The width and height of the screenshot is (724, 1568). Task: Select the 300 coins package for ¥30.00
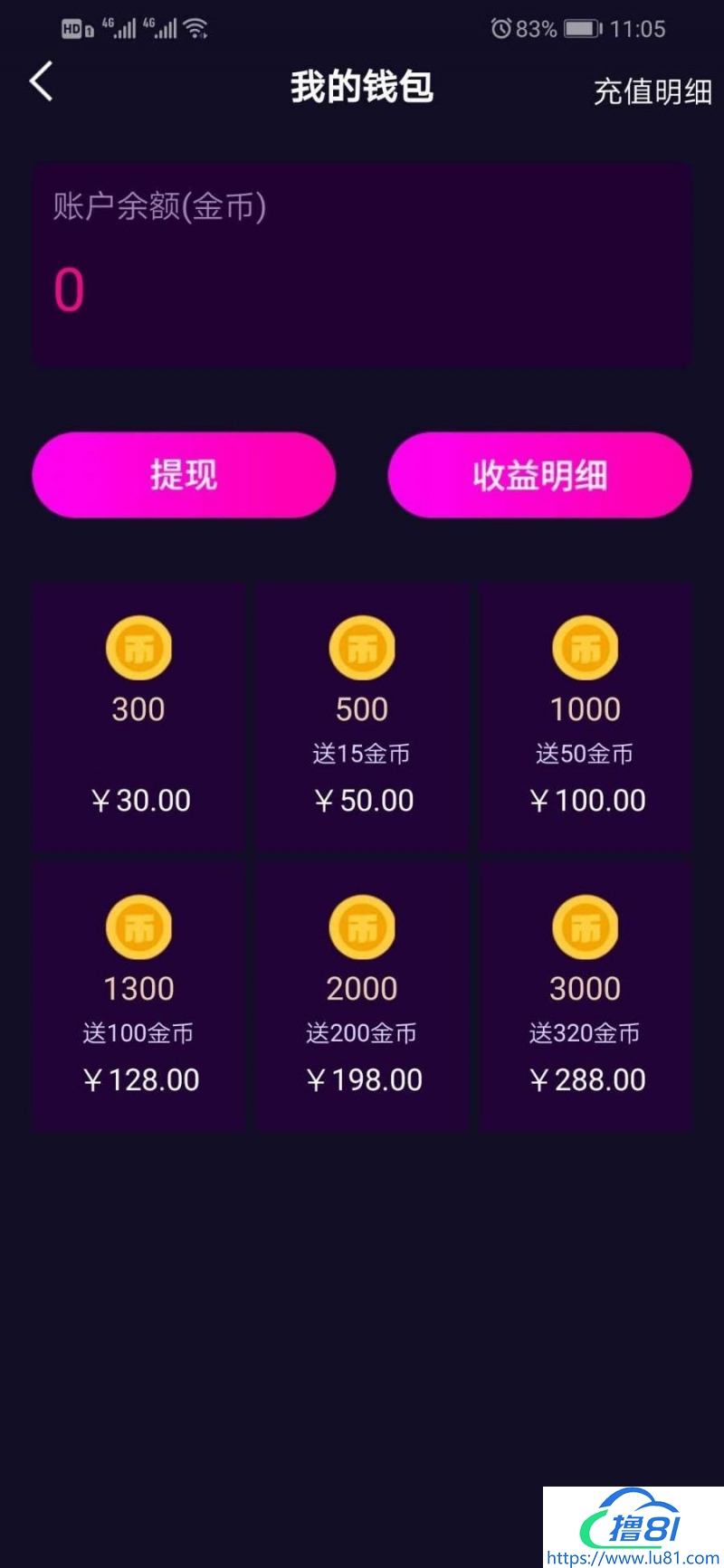point(139,717)
